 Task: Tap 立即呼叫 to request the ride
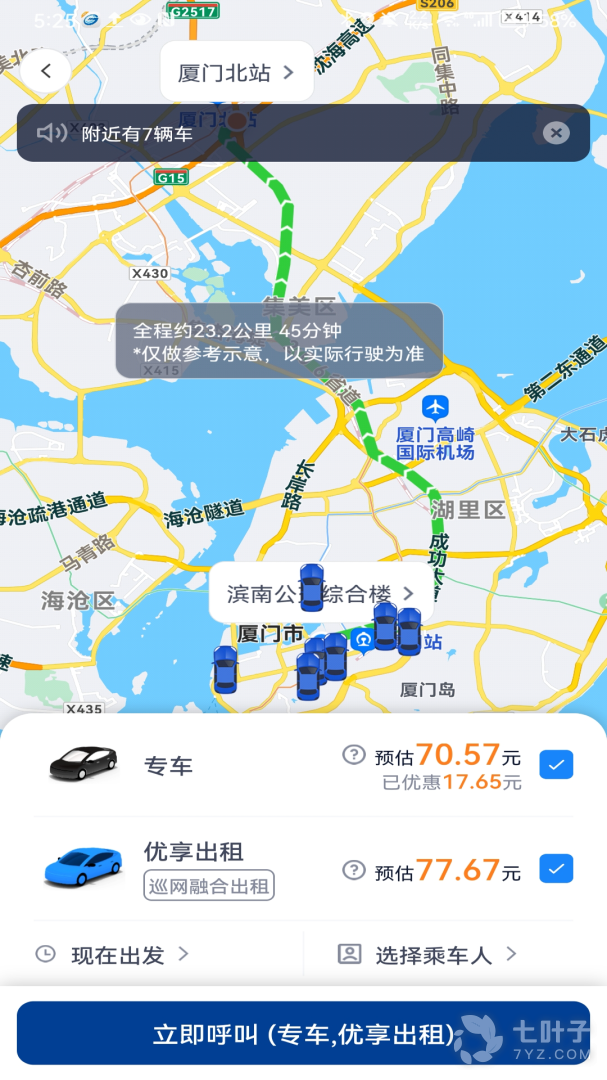[x=303, y=1034]
